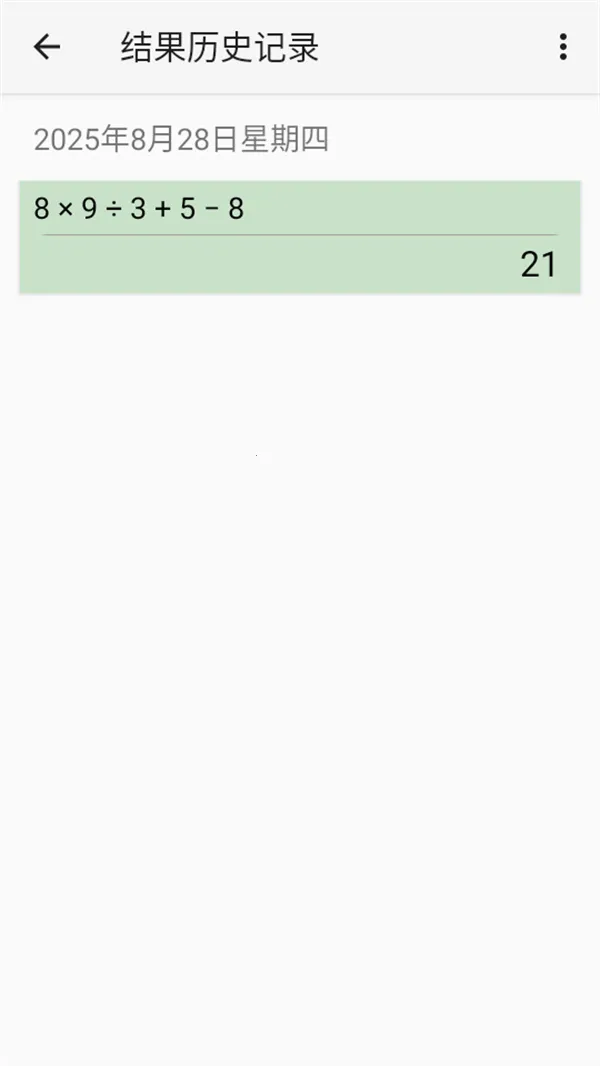This screenshot has height=1066, width=600.
Task: Go back from the history screen
Action: pos(47,47)
